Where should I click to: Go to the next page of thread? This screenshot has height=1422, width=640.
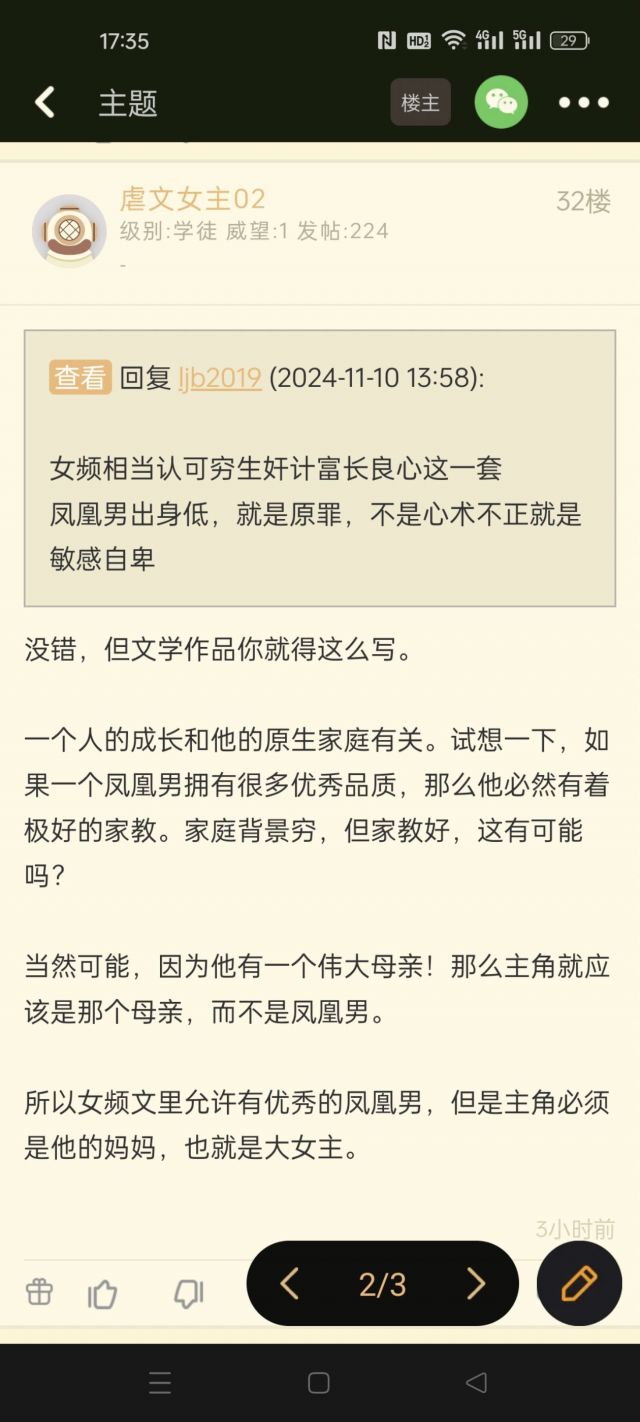coord(476,1284)
